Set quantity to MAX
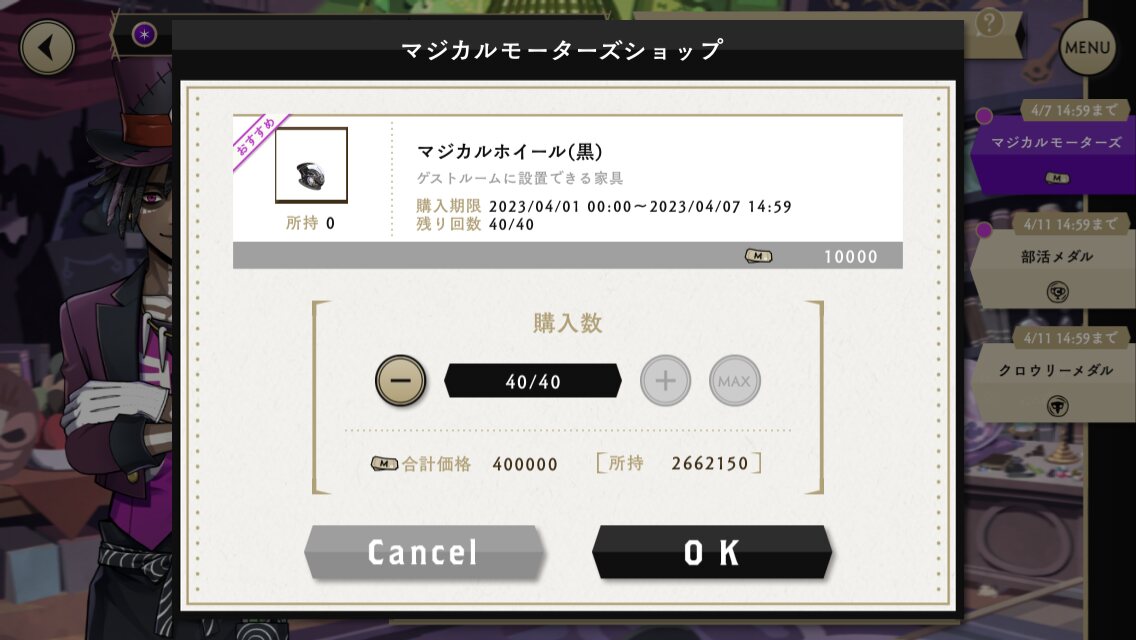This screenshot has width=1136, height=640. pos(735,381)
